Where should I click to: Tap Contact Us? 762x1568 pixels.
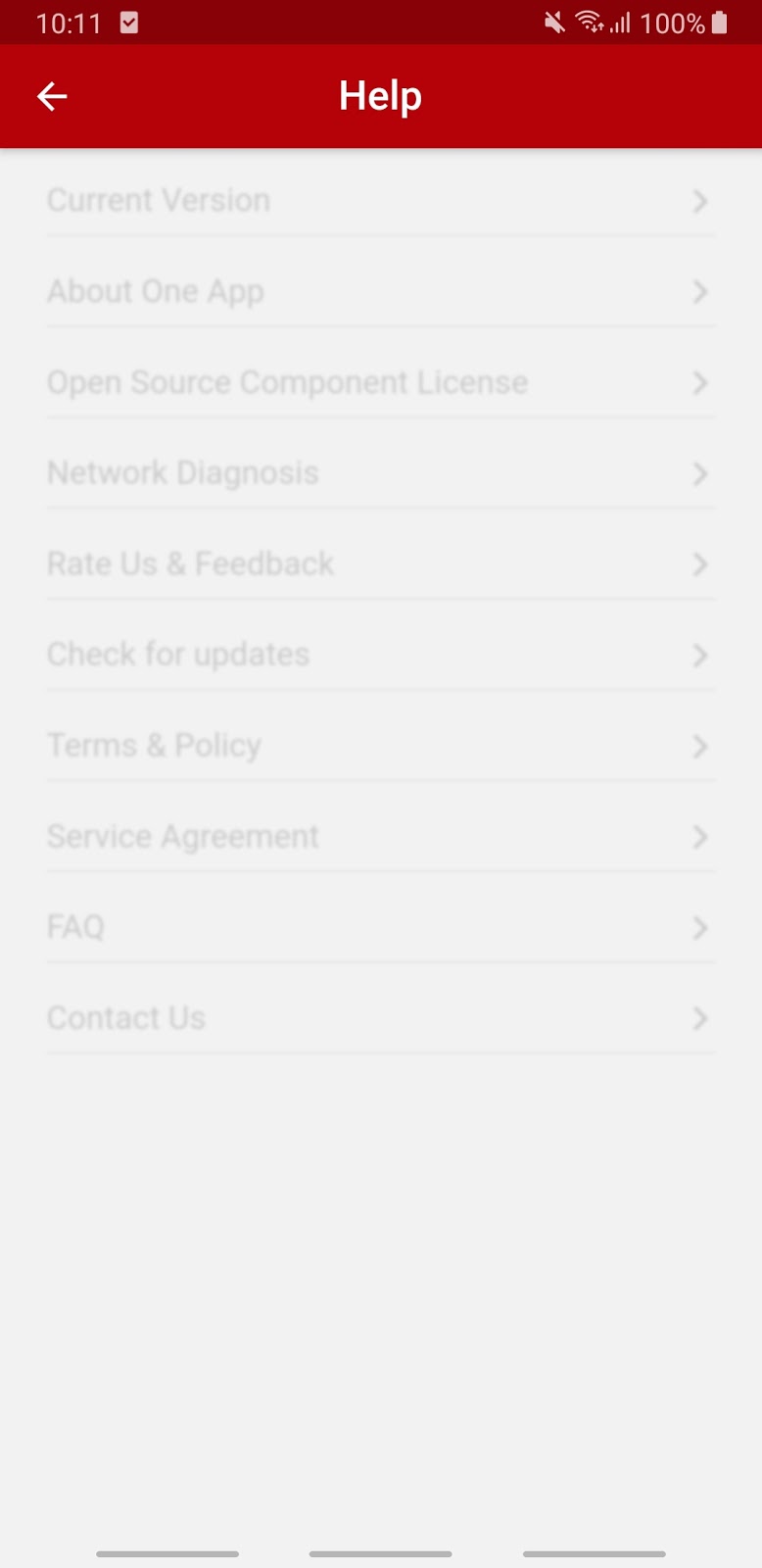tap(380, 1018)
